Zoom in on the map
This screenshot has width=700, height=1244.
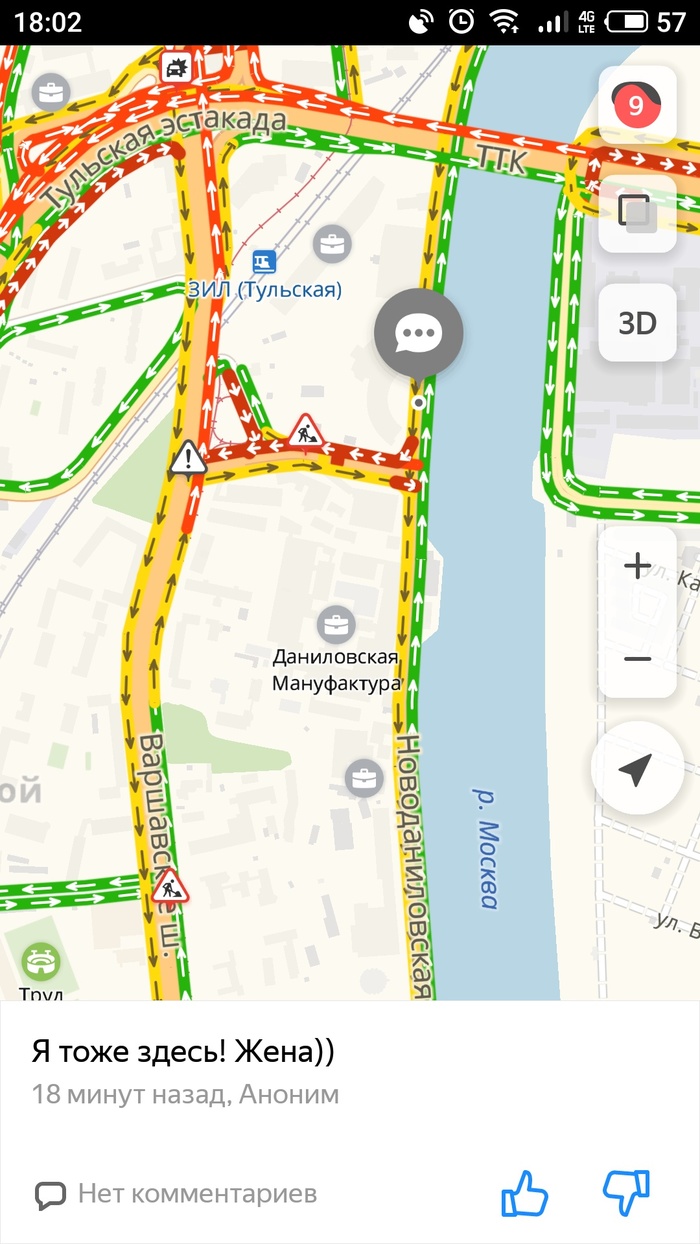pyautogui.click(x=637, y=567)
